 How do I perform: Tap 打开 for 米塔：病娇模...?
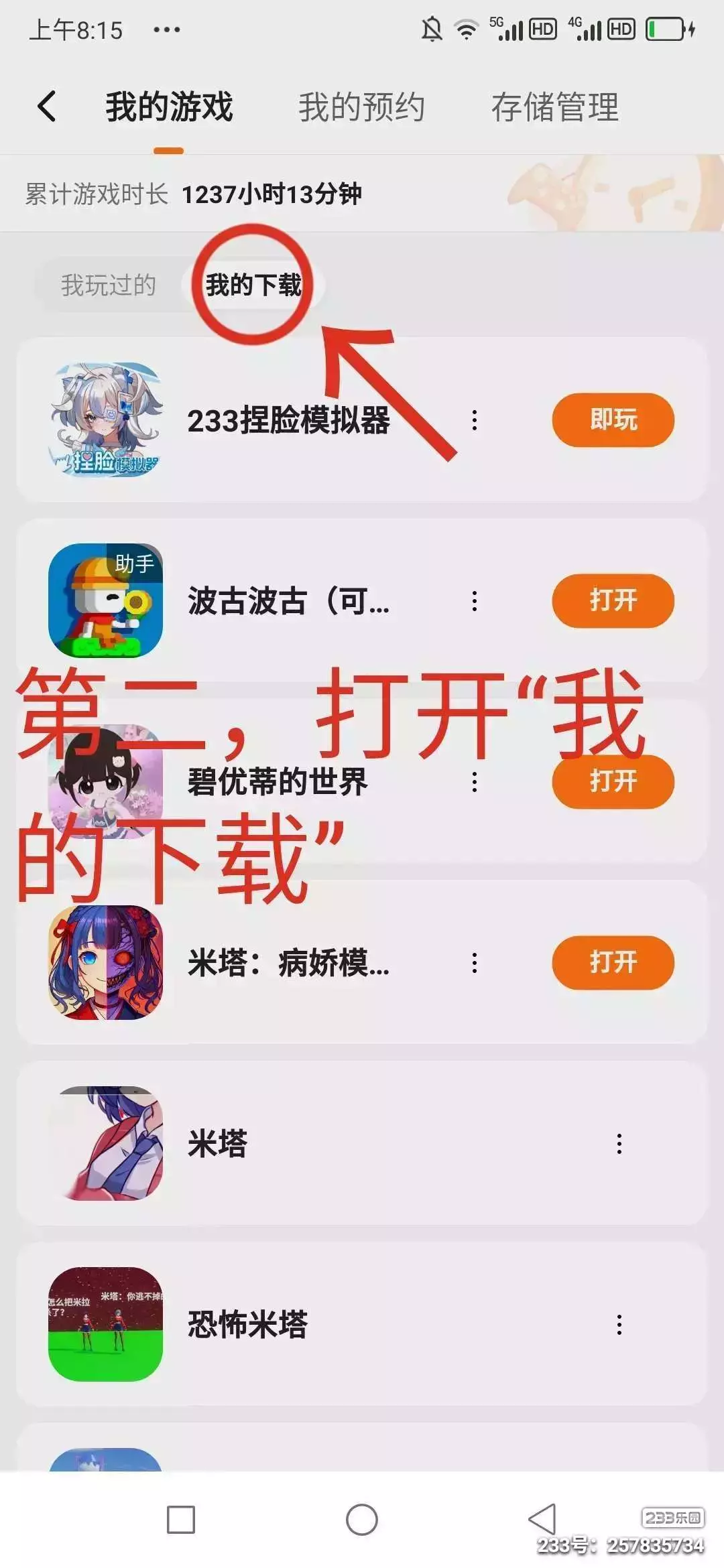(x=613, y=963)
